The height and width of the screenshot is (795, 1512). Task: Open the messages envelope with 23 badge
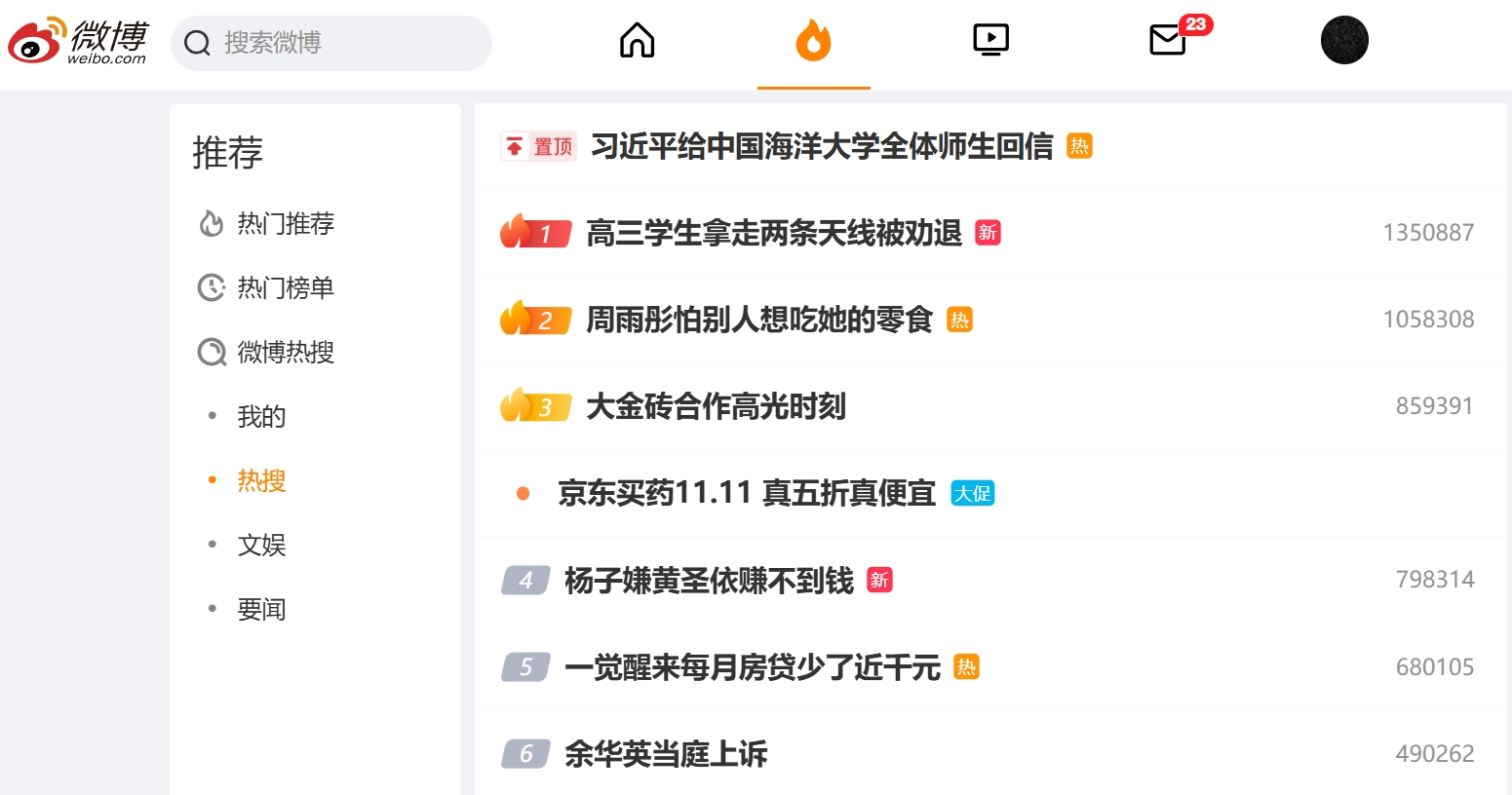[1168, 41]
